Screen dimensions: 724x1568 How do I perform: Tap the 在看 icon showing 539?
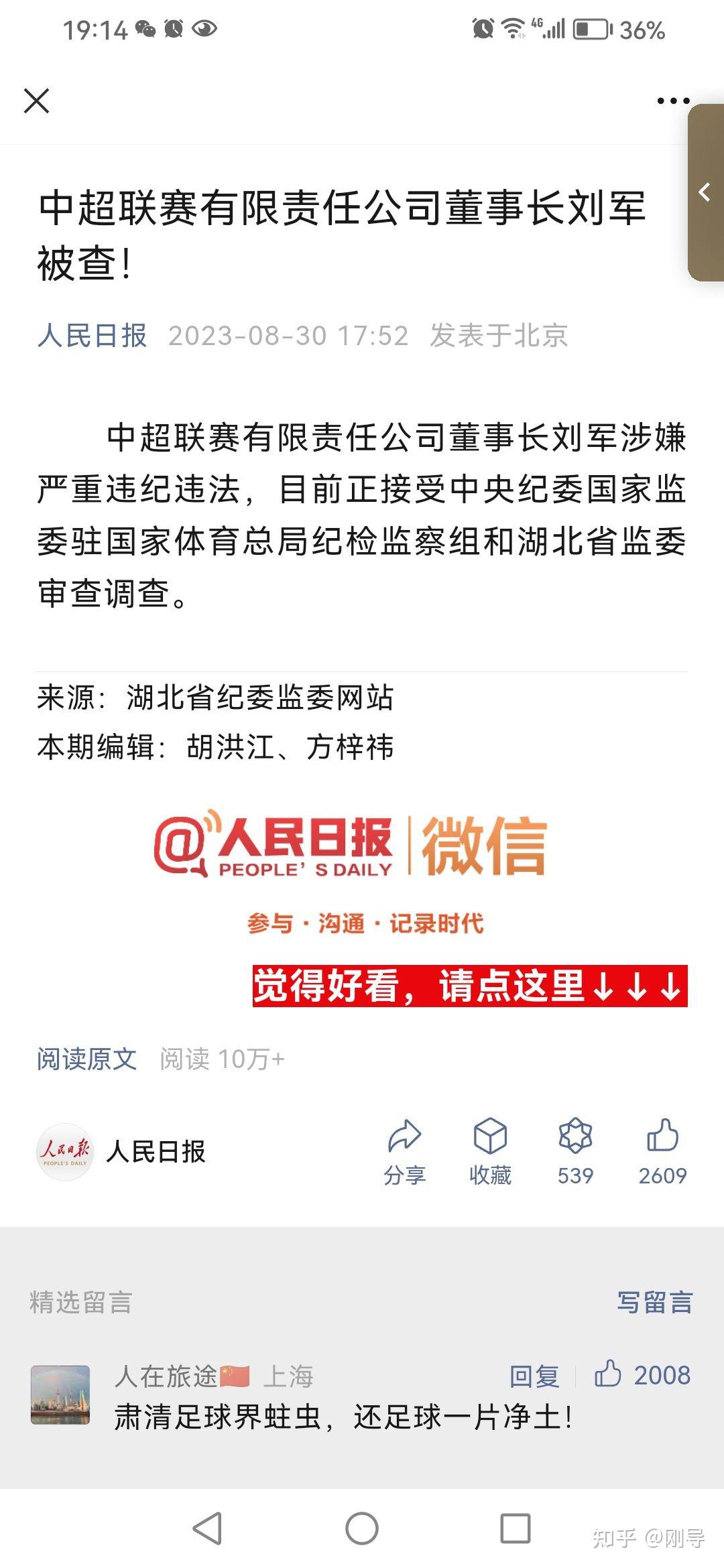[x=575, y=1152]
